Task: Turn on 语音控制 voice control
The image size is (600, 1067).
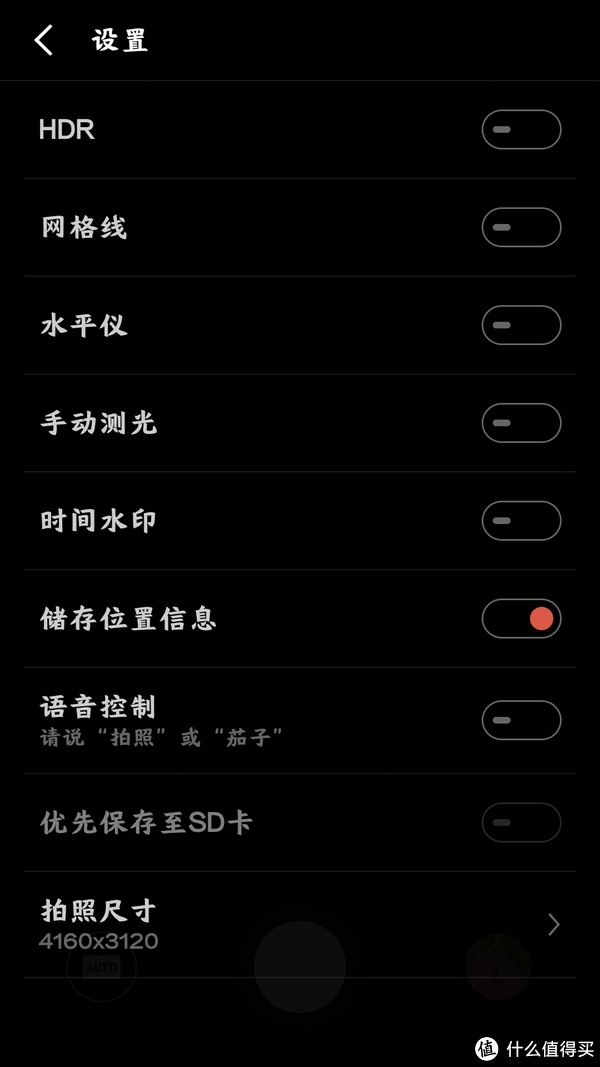Action: coord(521,720)
